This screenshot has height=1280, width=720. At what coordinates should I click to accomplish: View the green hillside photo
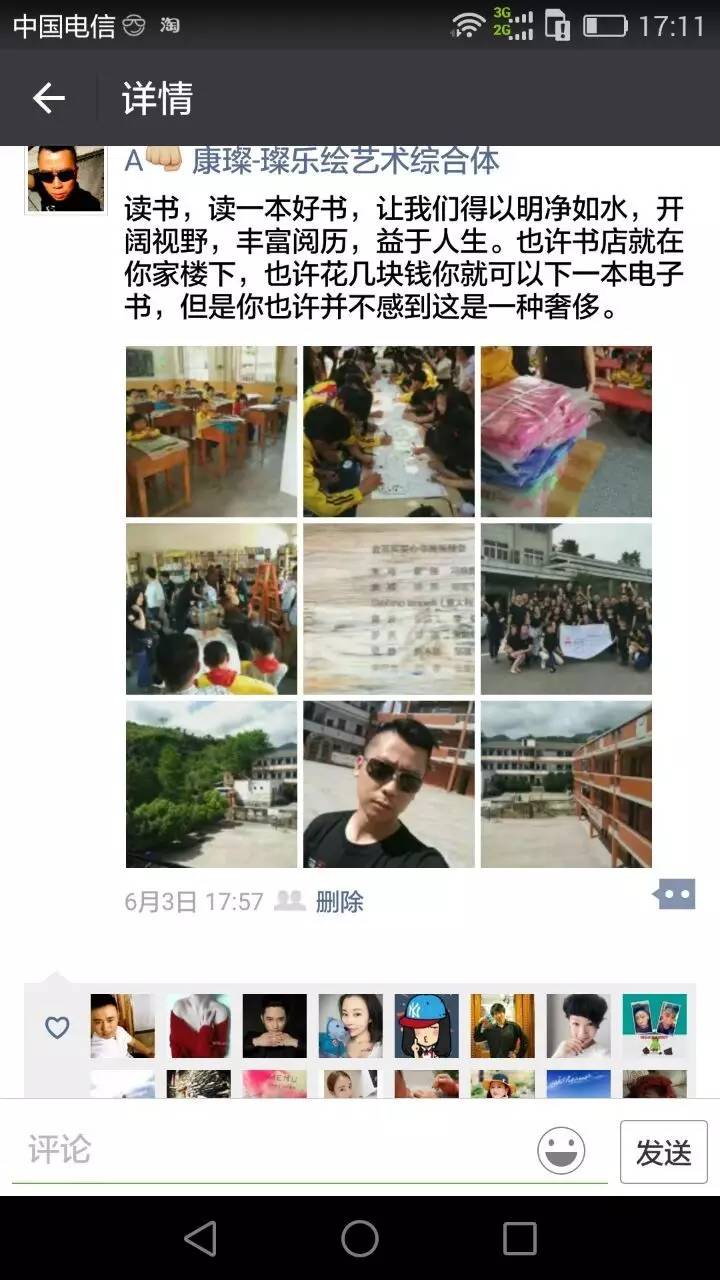click(211, 784)
